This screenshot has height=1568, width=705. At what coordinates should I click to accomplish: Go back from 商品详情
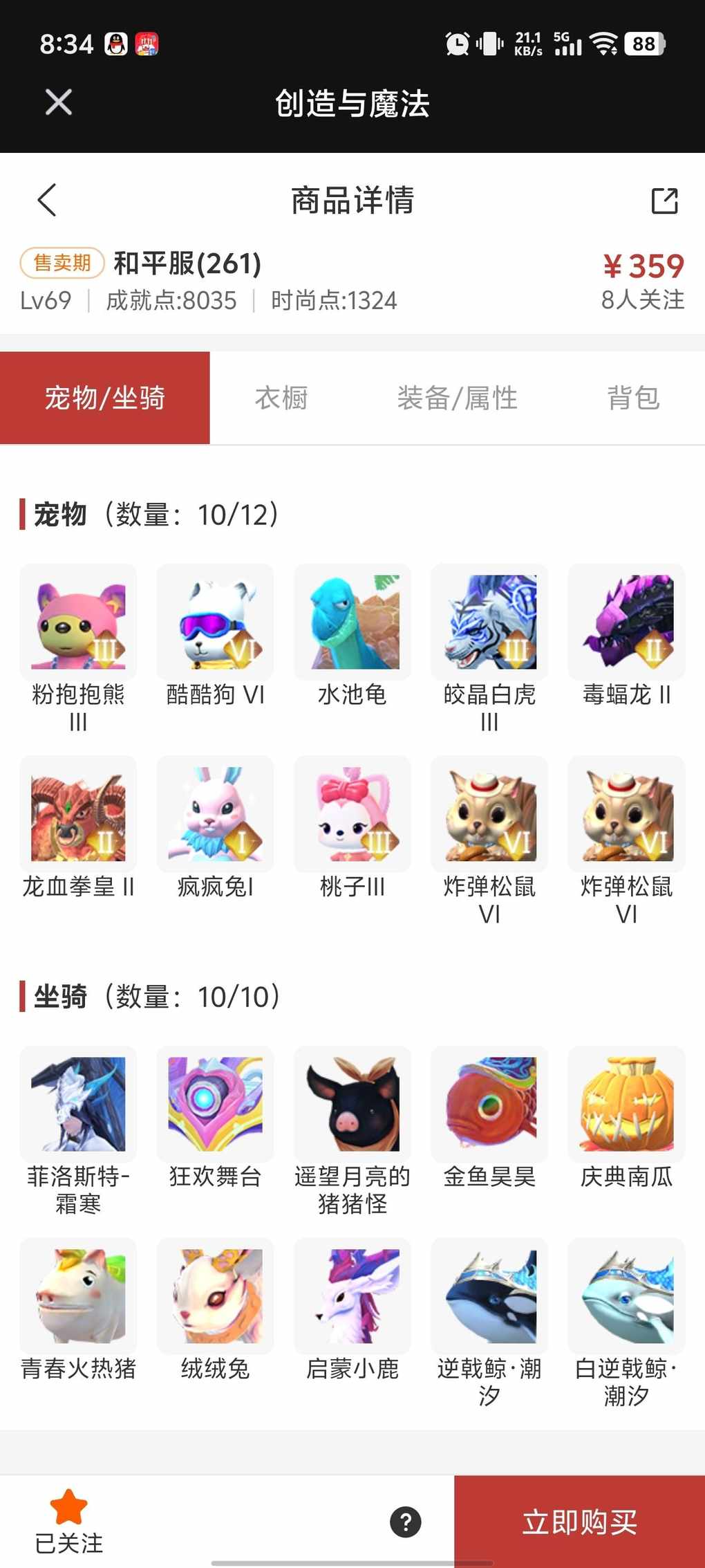[x=47, y=201]
